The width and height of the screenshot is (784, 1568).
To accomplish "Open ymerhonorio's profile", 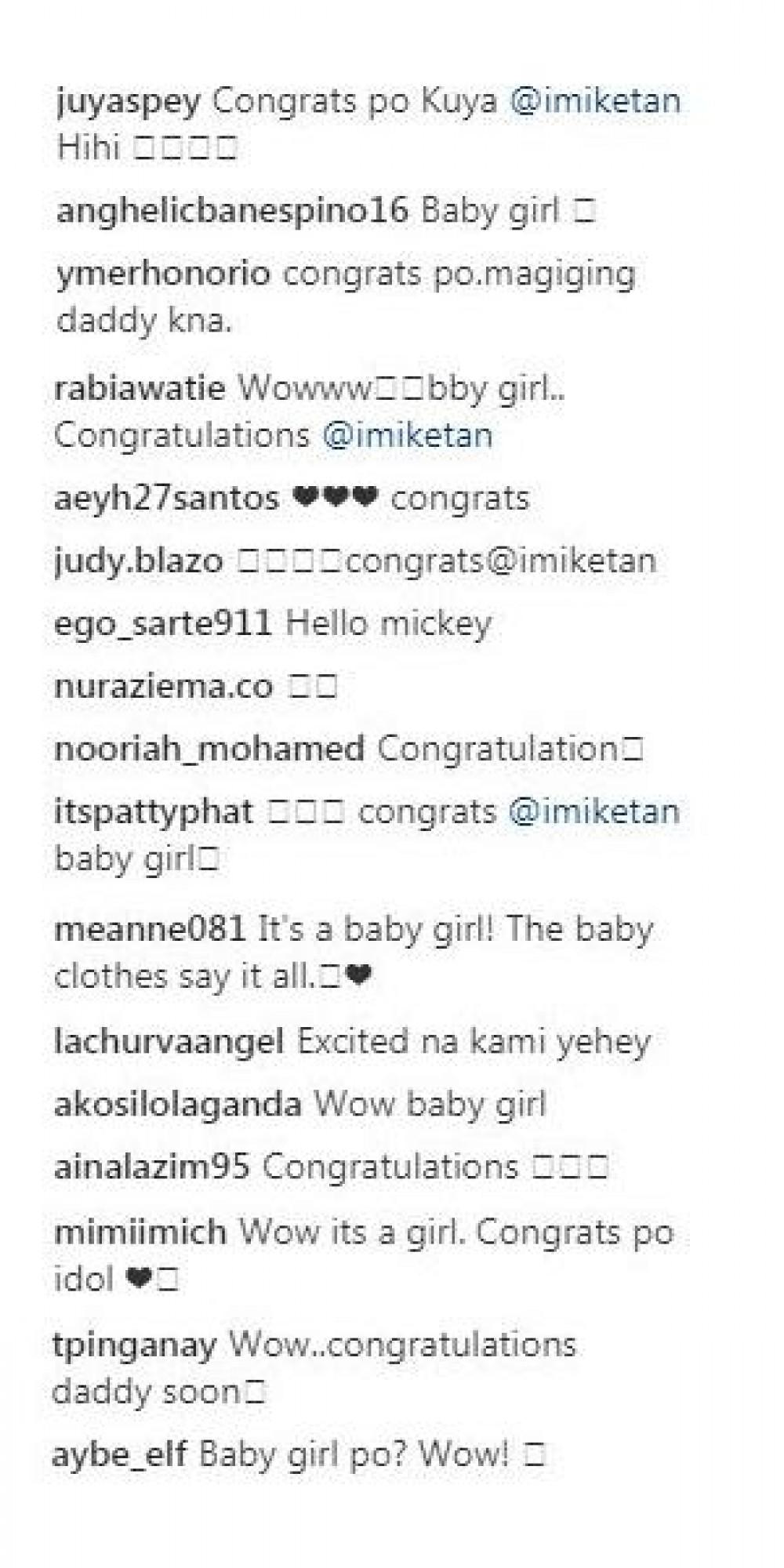I will (163, 275).
